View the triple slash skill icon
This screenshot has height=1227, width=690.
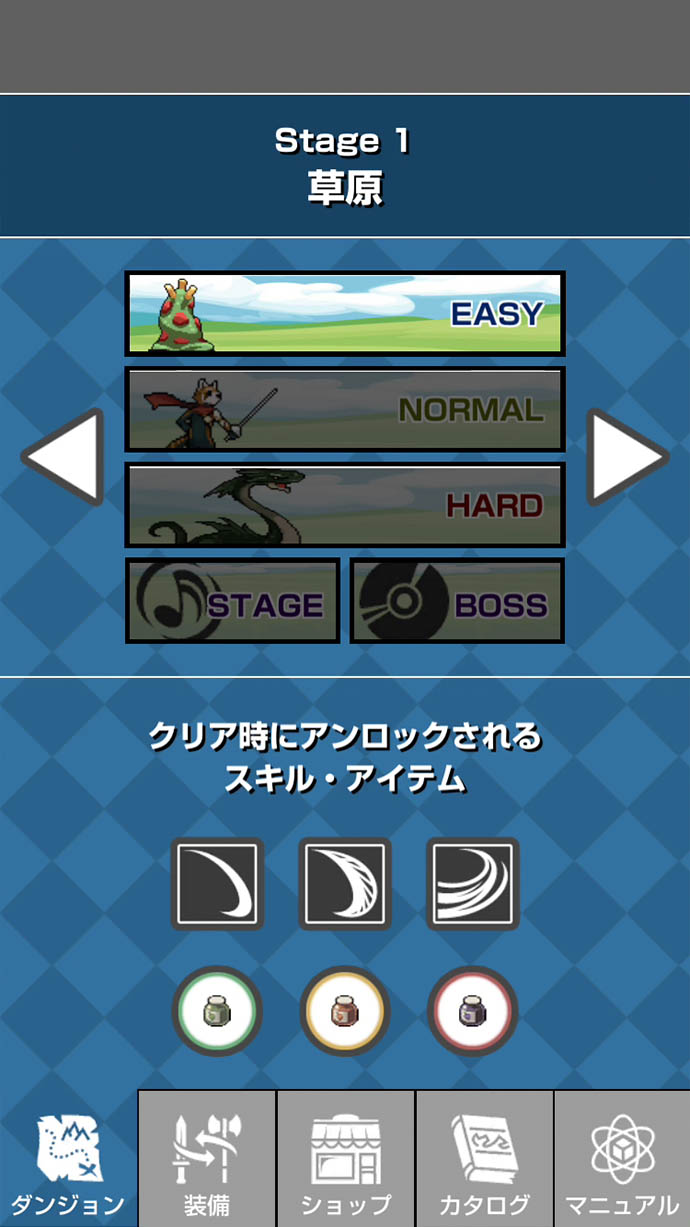click(x=473, y=884)
